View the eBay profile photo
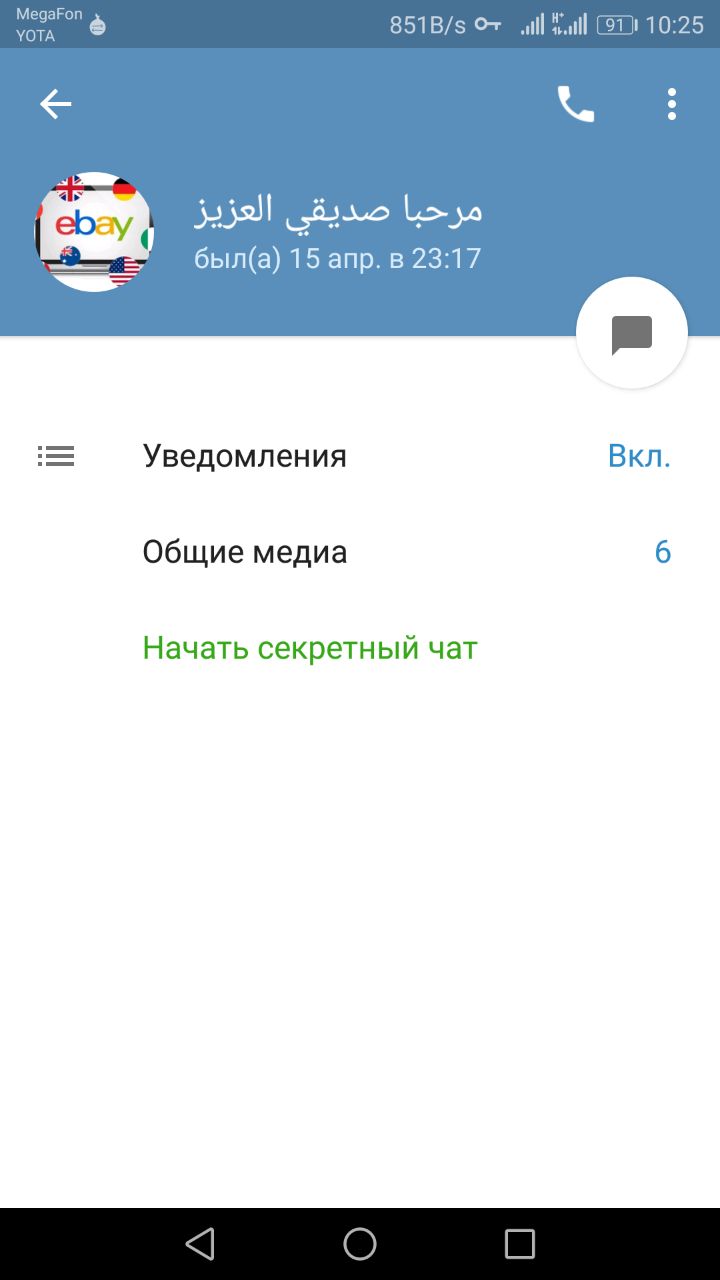 point(94,232)
